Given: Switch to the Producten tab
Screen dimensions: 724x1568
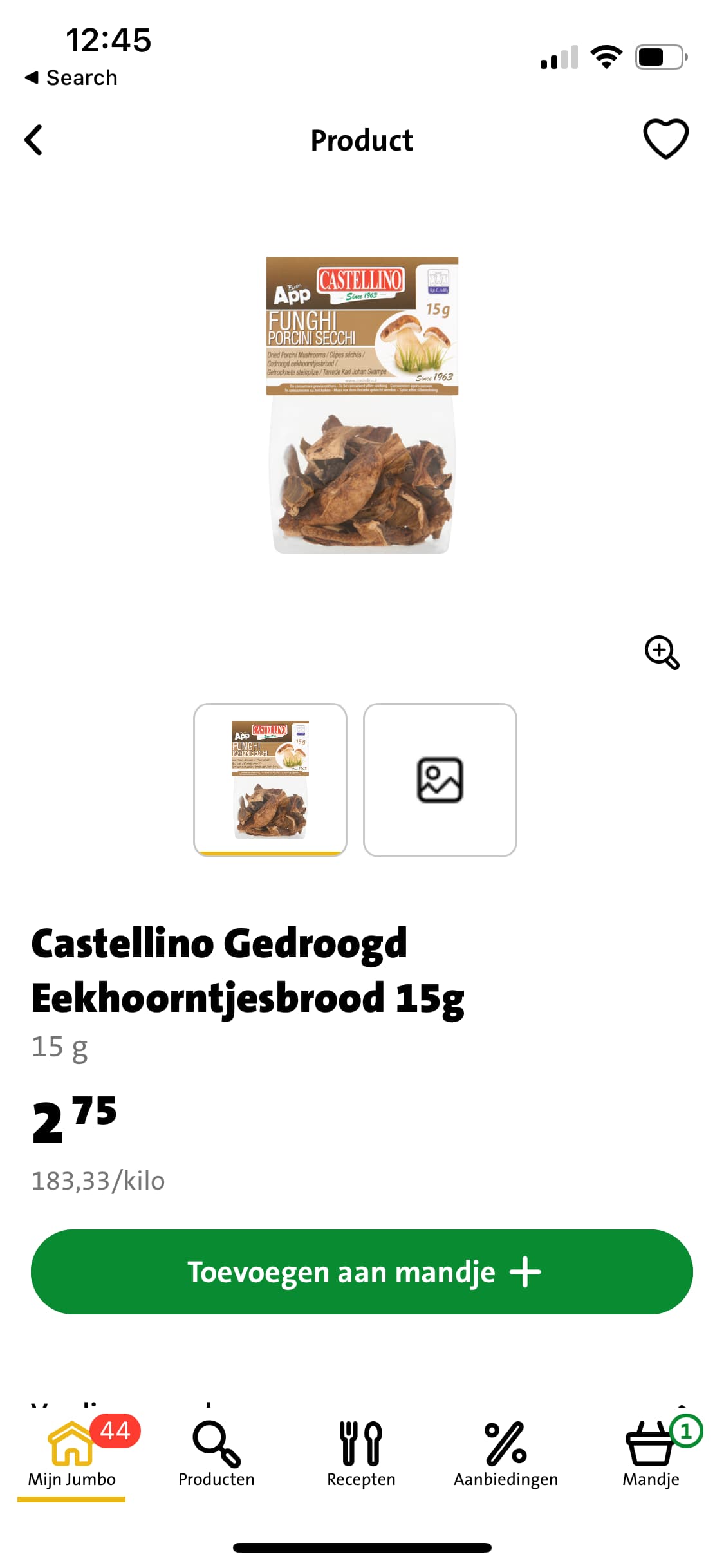Looking at the screenshot, I should pyautogui.click(x=216, y=1454).
